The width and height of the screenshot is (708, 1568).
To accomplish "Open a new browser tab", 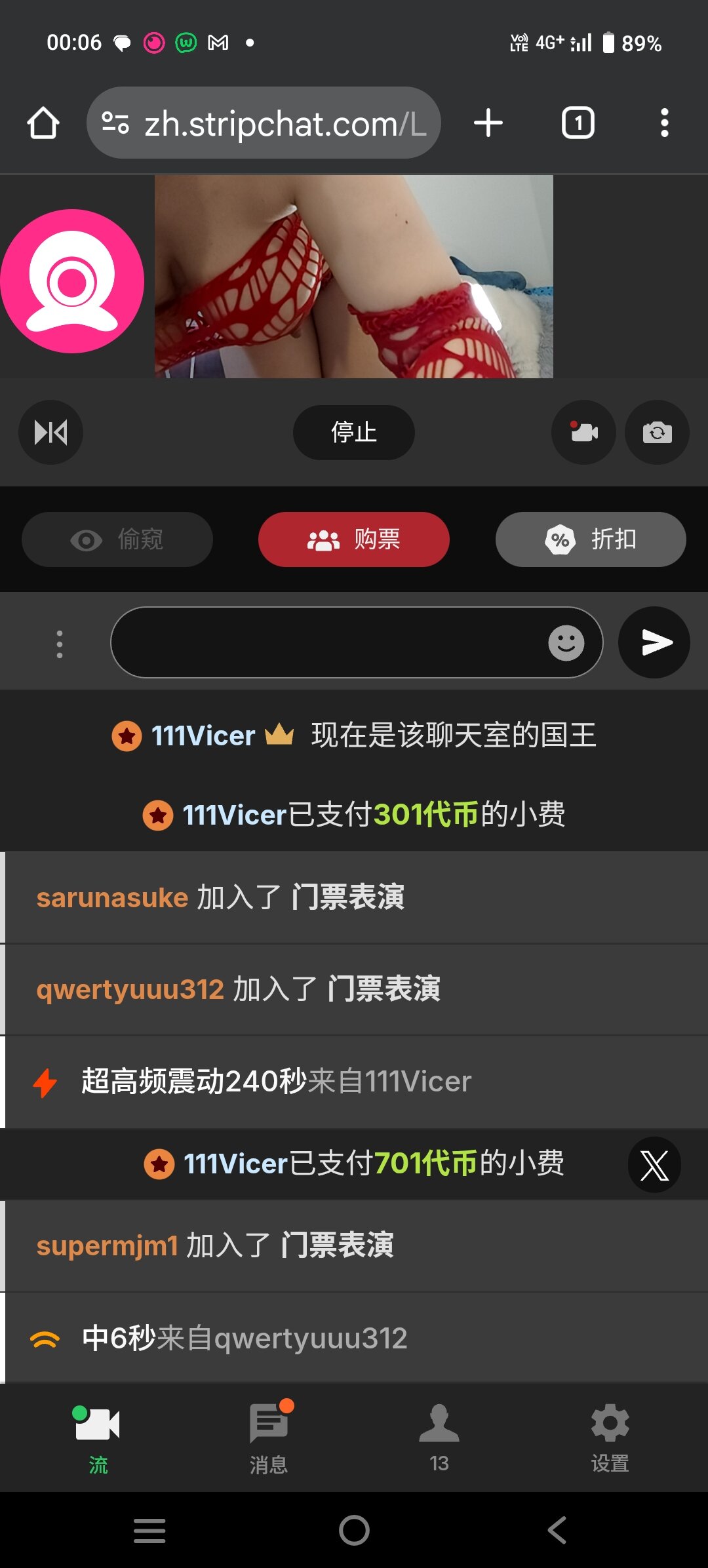I will [488, 123].
